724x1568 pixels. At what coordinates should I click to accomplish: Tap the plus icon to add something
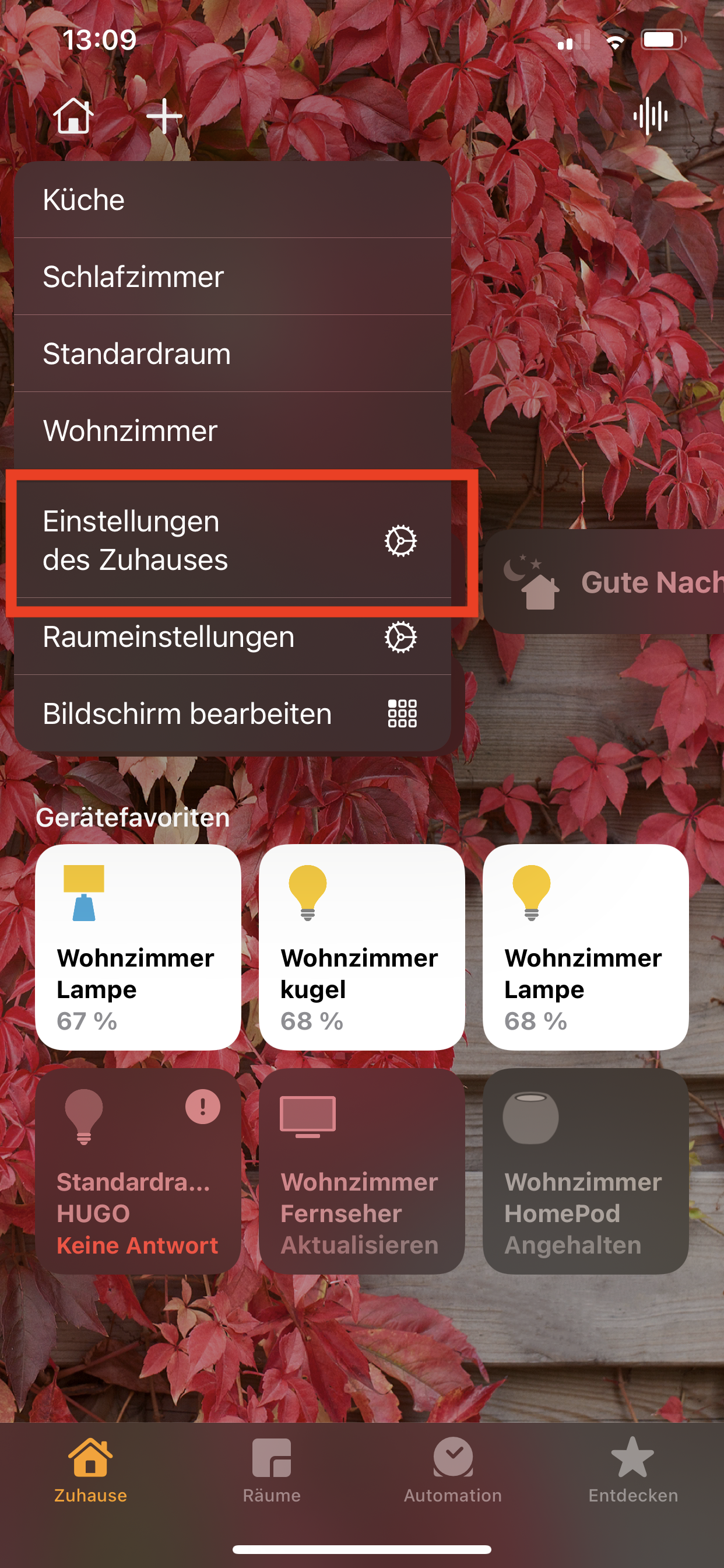coord(164,116)
